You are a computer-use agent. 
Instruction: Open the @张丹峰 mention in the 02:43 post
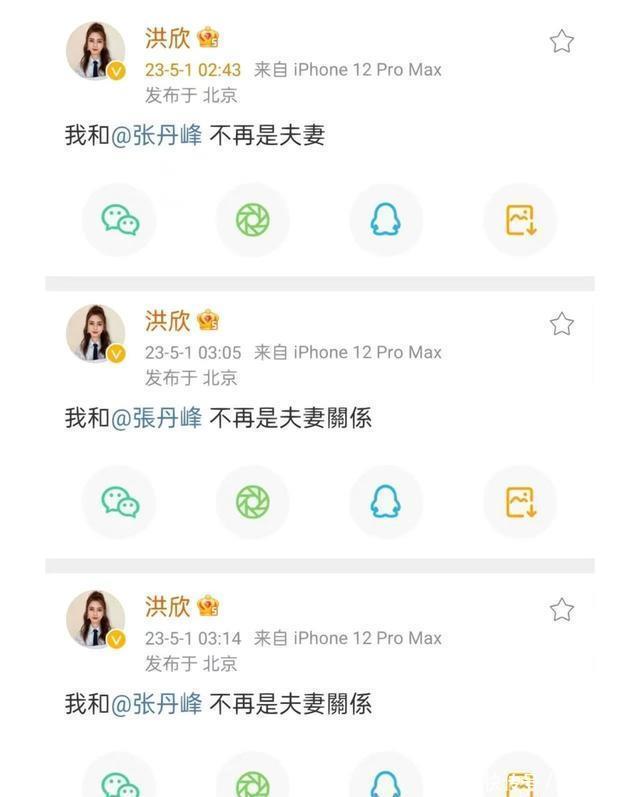click(x=156, y=135)
